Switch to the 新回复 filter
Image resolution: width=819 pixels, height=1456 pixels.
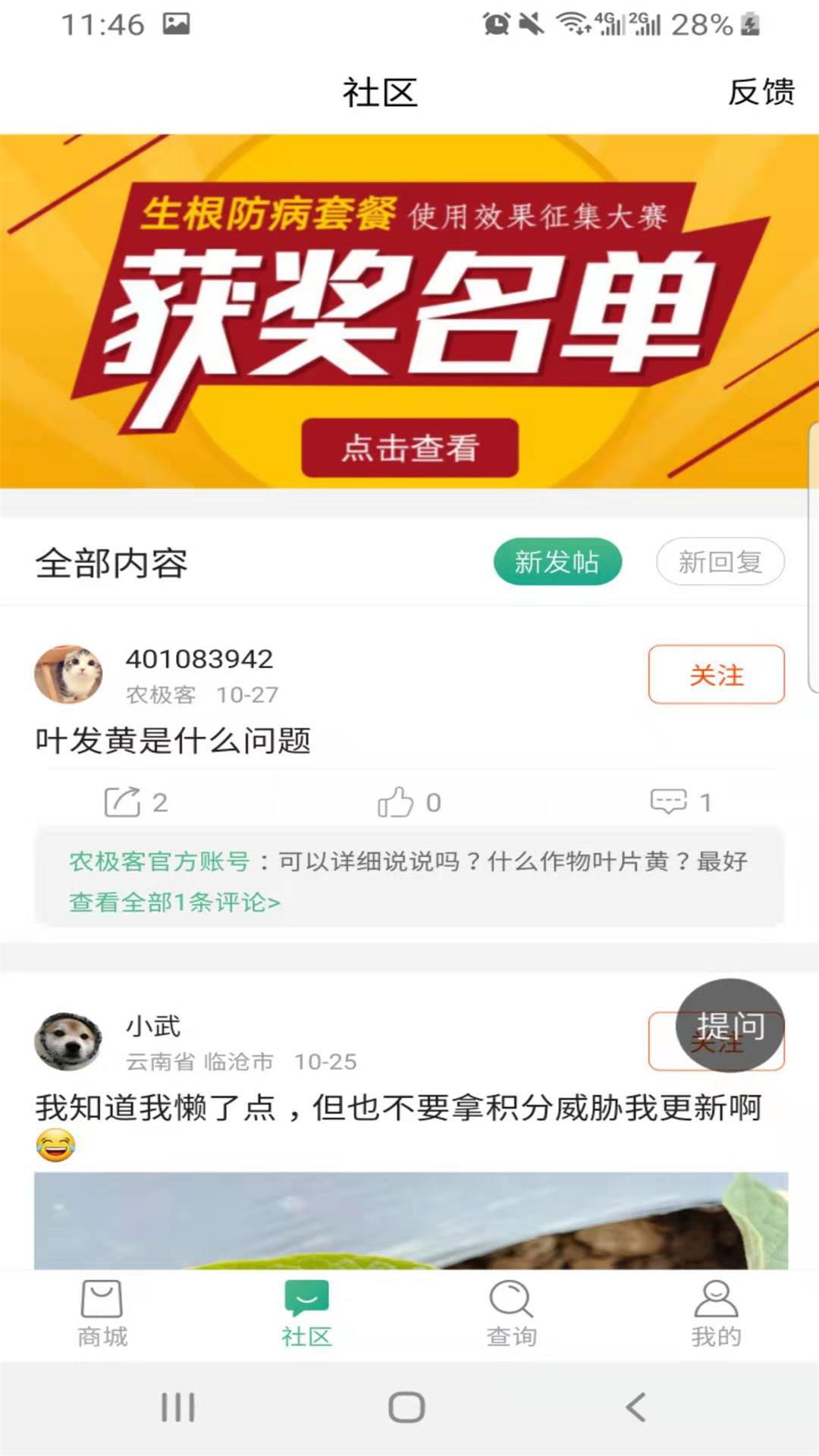coord(720,562)
